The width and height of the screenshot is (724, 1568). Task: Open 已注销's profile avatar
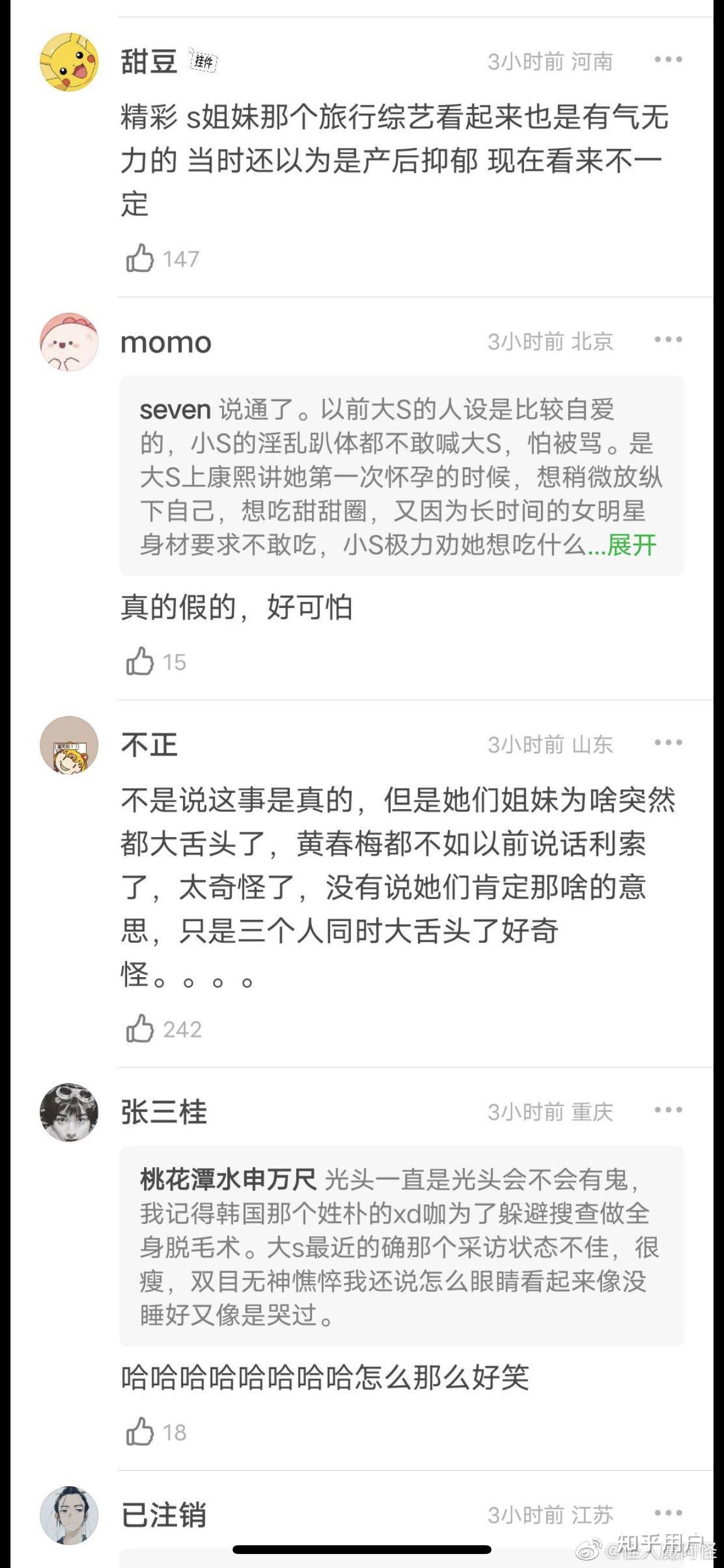(x=69, y=1515)
